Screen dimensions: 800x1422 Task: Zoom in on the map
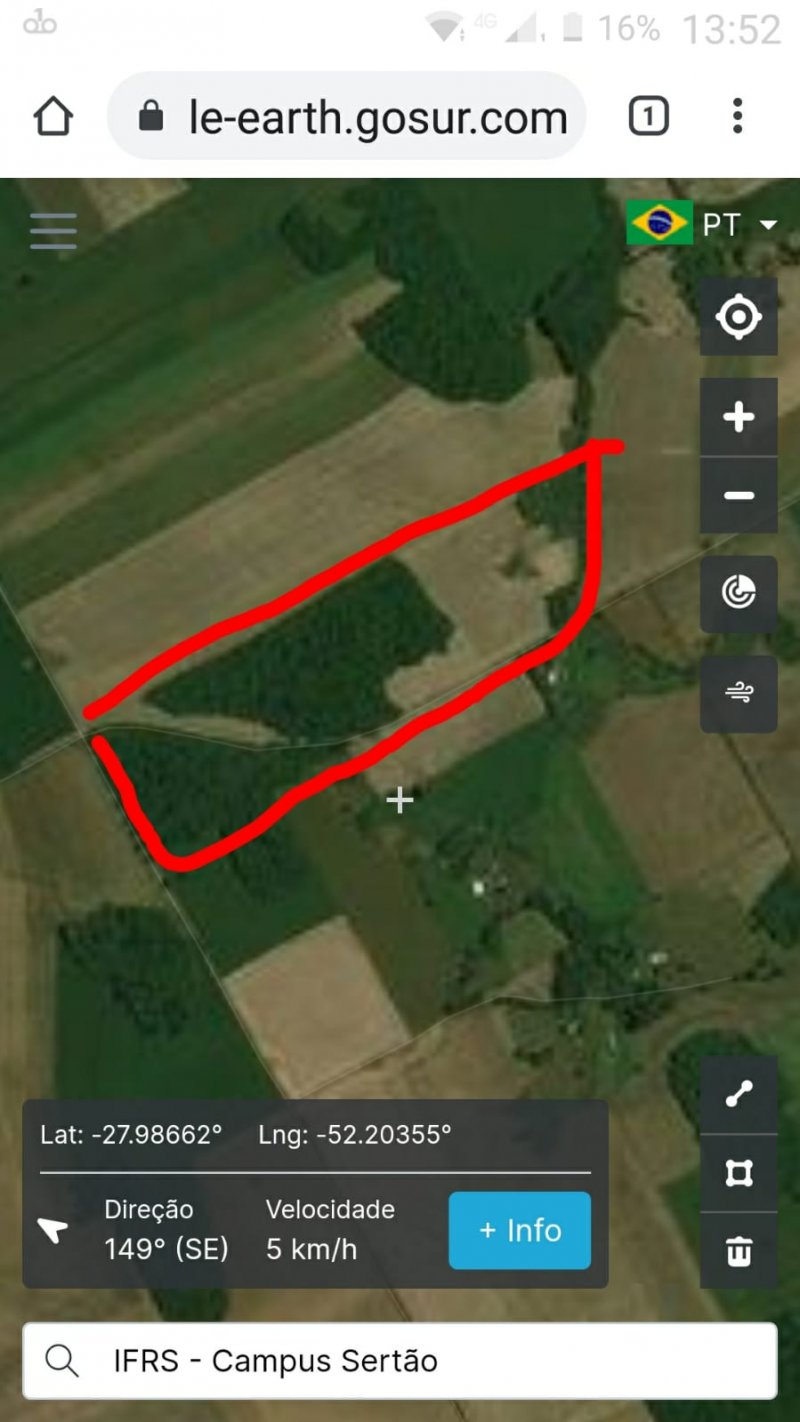pos(738,417)
